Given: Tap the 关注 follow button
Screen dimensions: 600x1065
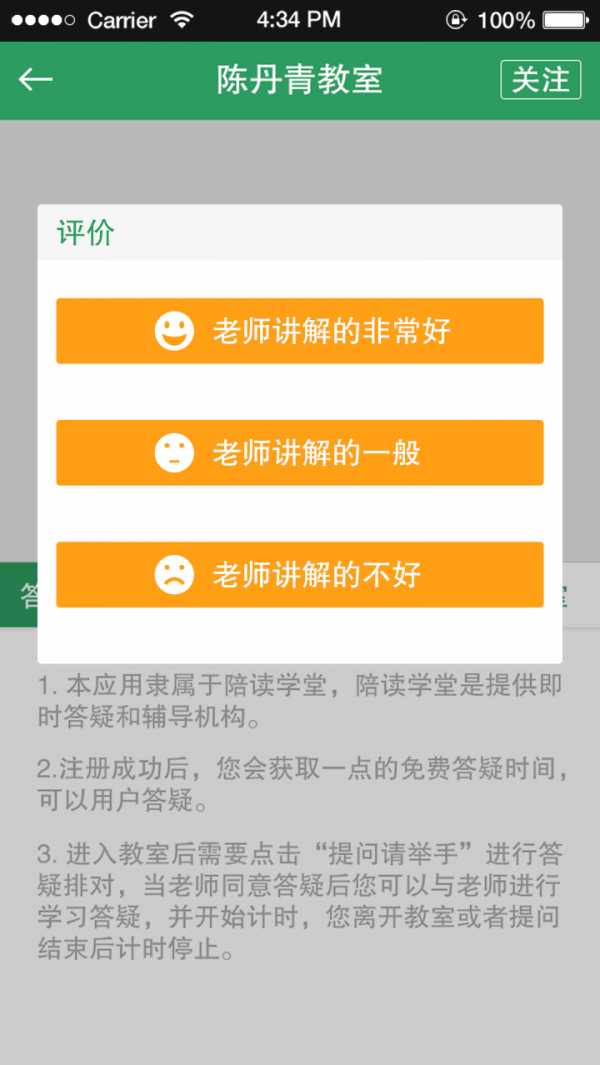Looking at the screenshot, I should 540,80.
